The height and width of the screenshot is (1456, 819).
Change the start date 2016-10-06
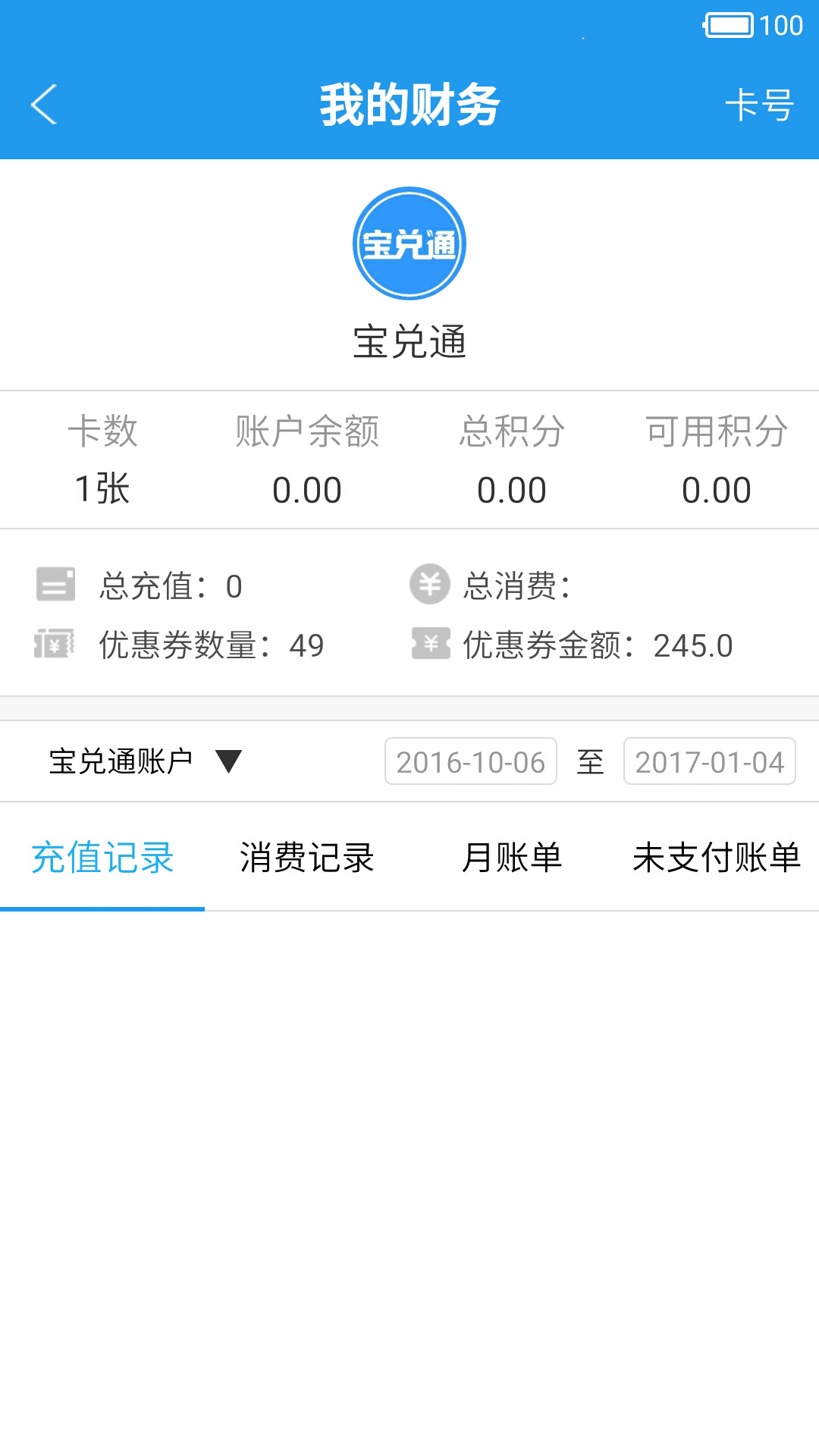point(471,761)
